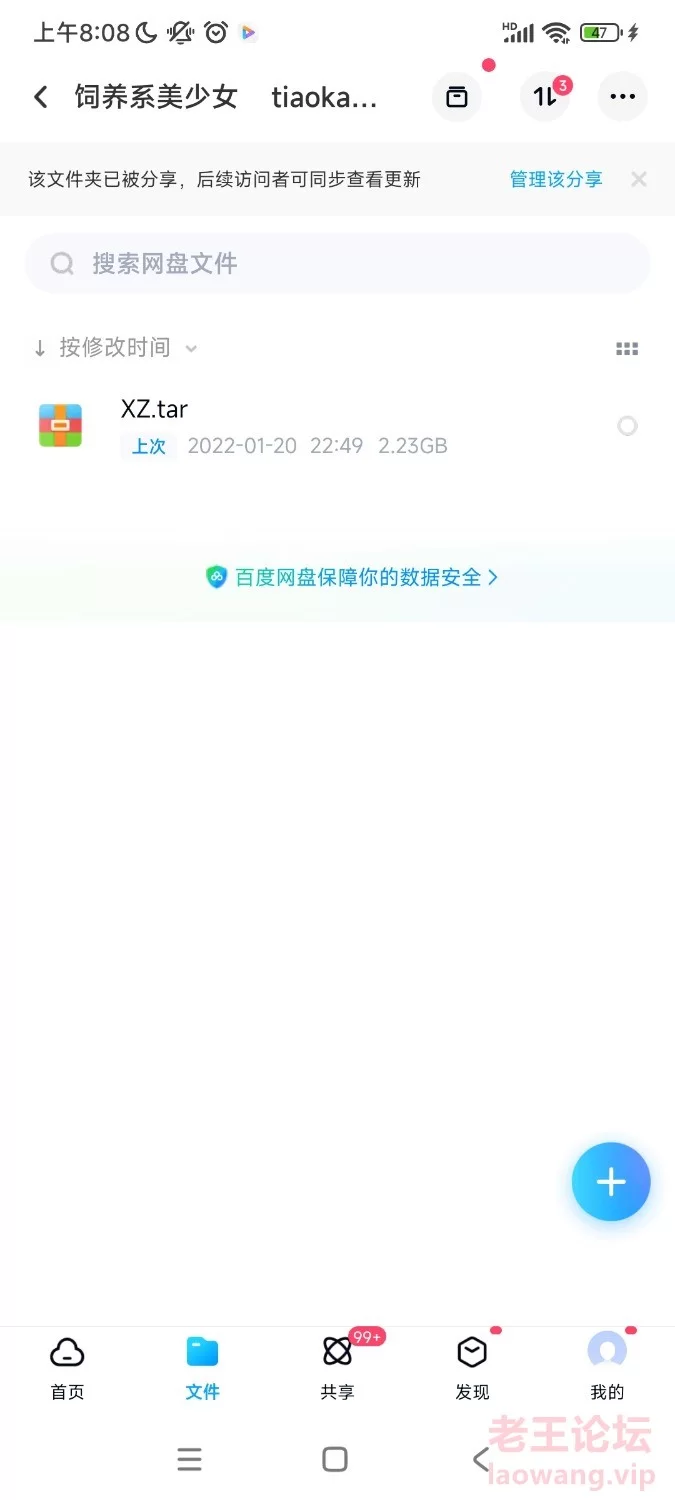Tap the system home button
Viewport: 675px width, 1500px height.
point(335,1459)
